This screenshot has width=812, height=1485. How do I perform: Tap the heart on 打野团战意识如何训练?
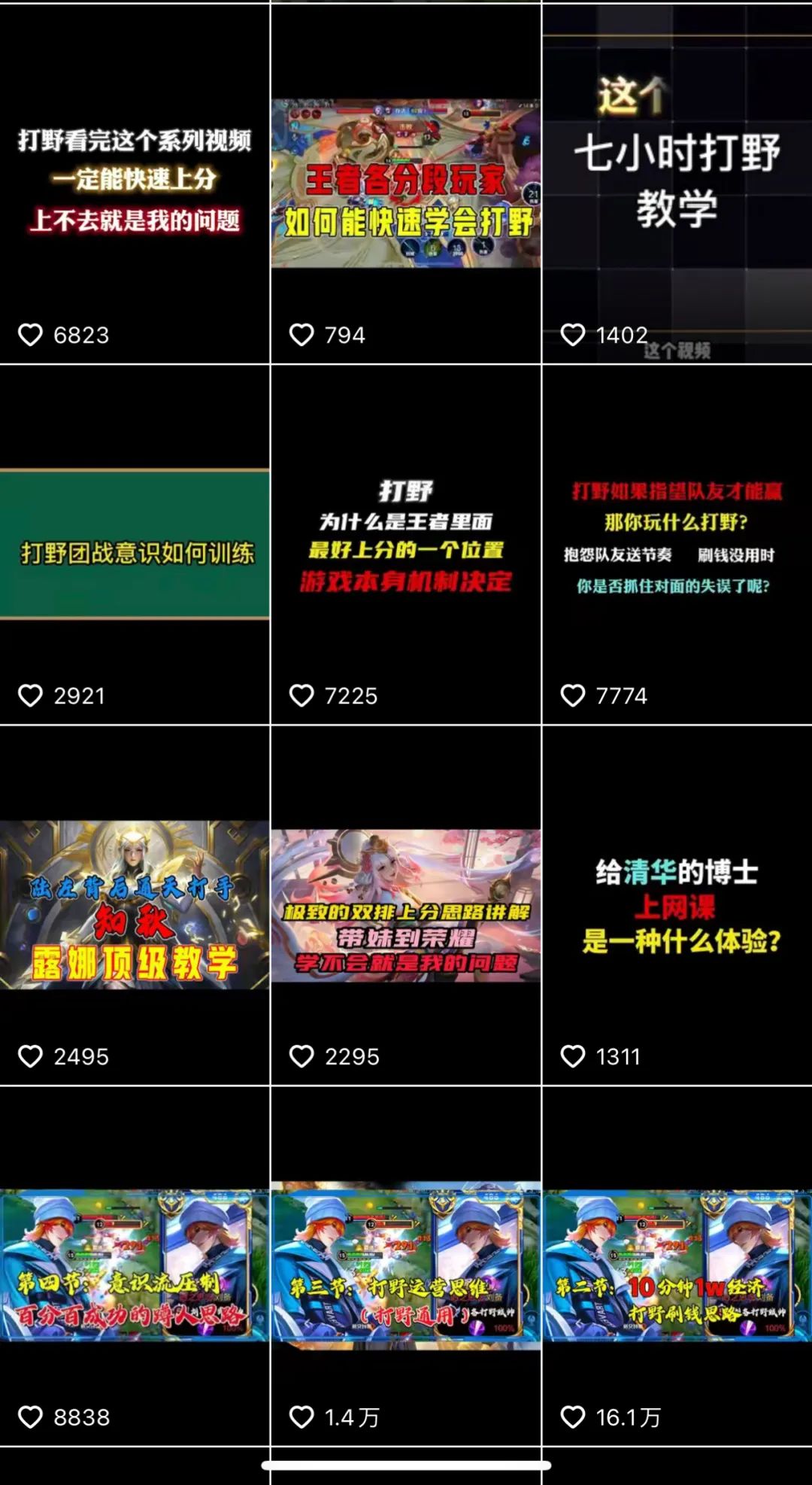pos(32,696)
